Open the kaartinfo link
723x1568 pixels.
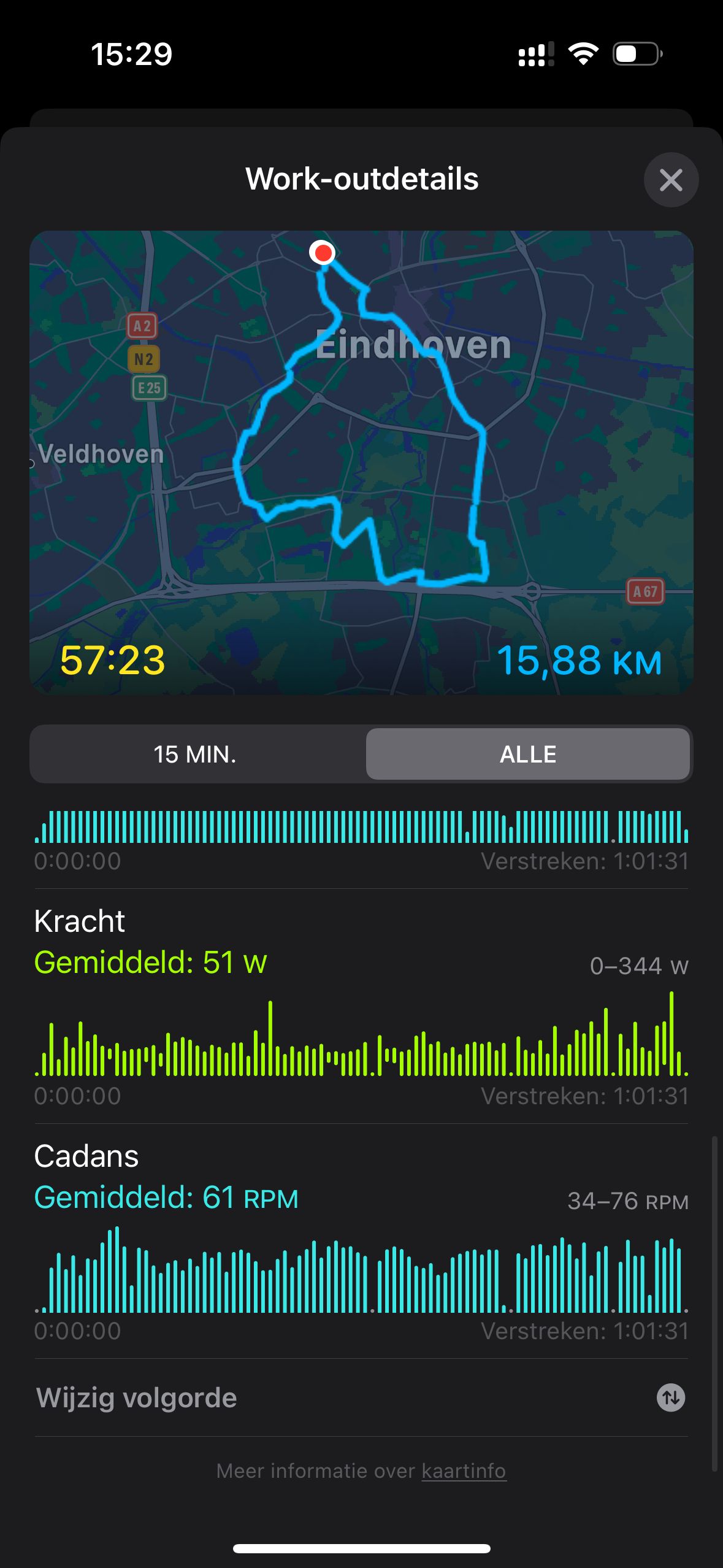click(x=464, y=1471)
